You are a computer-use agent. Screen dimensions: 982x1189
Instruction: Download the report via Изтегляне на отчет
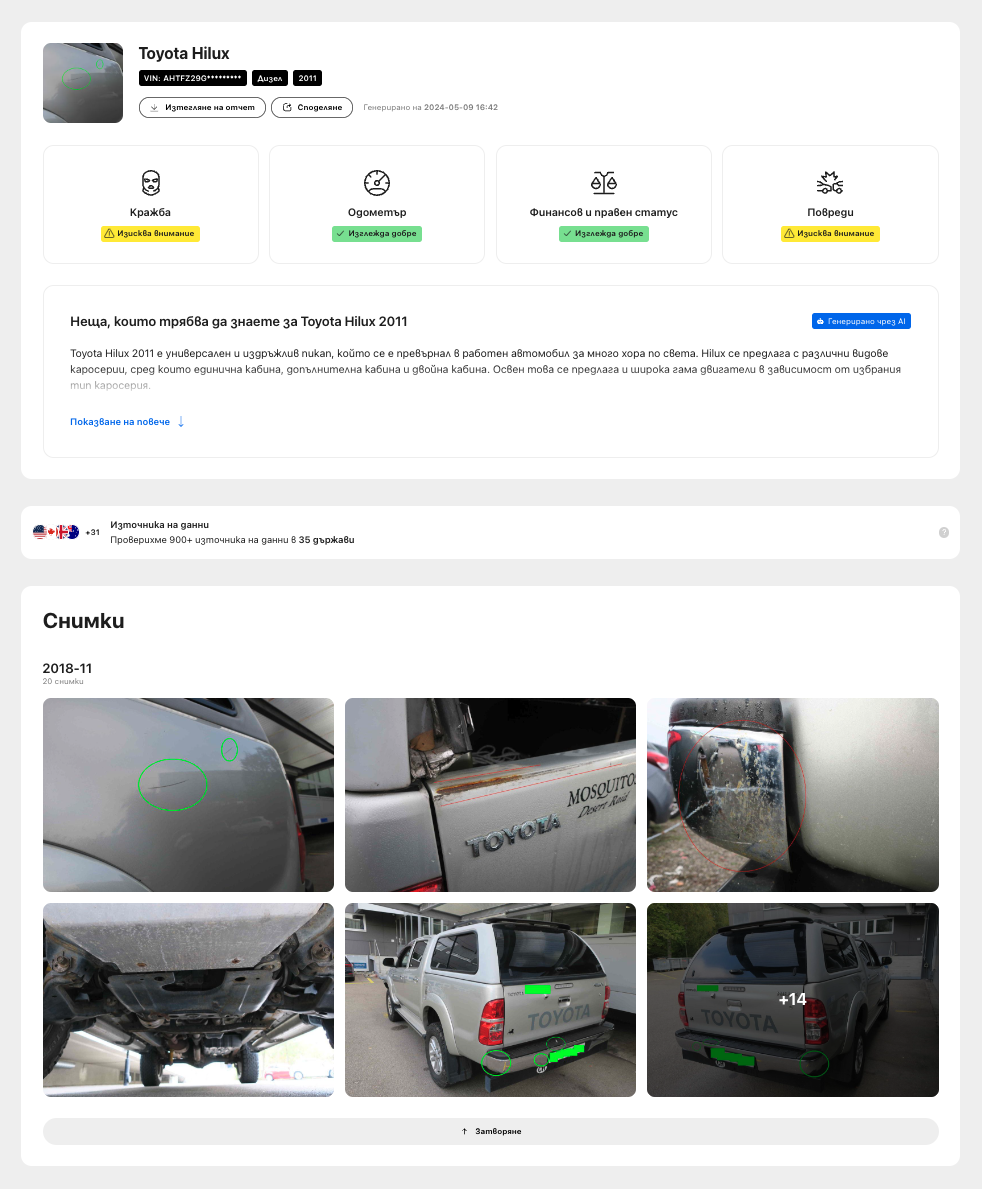point(202,107)
